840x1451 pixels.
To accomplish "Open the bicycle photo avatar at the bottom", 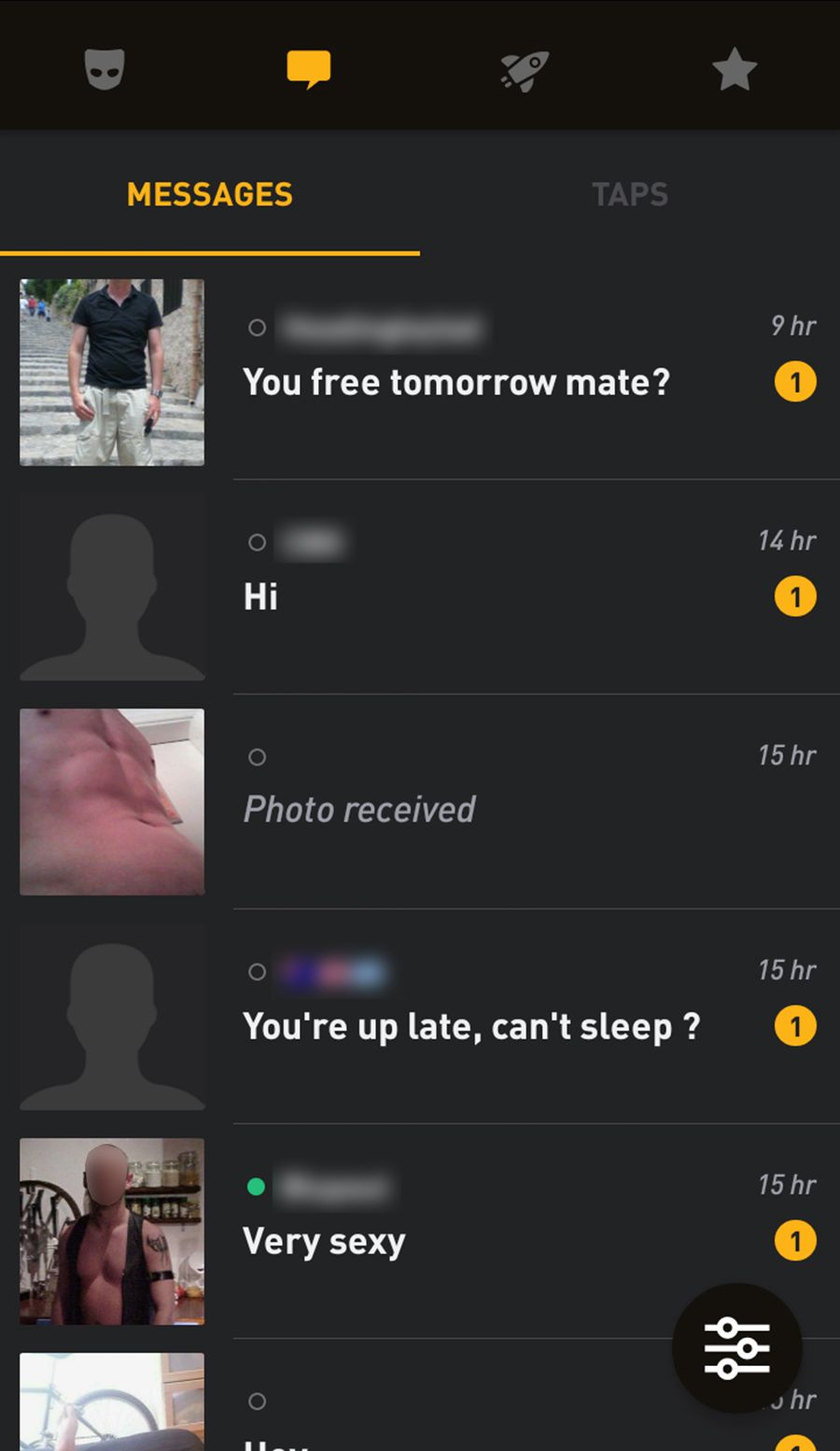I will point(112,1401).
